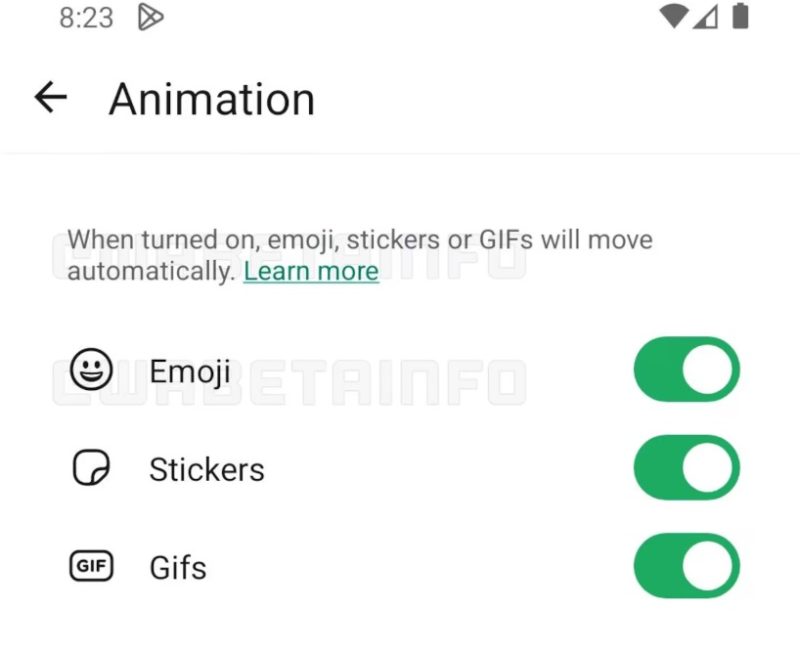Turn off Emoji animation switch
Screen dimensions: 800x653
[x=686, y=369]
